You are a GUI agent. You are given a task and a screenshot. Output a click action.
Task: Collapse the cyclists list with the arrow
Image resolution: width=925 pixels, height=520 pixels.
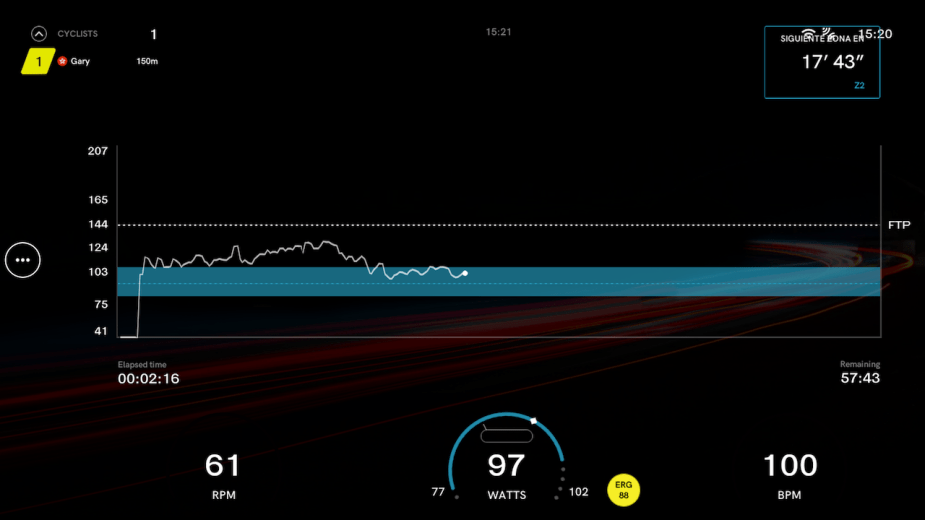click(x=39, y=34)
